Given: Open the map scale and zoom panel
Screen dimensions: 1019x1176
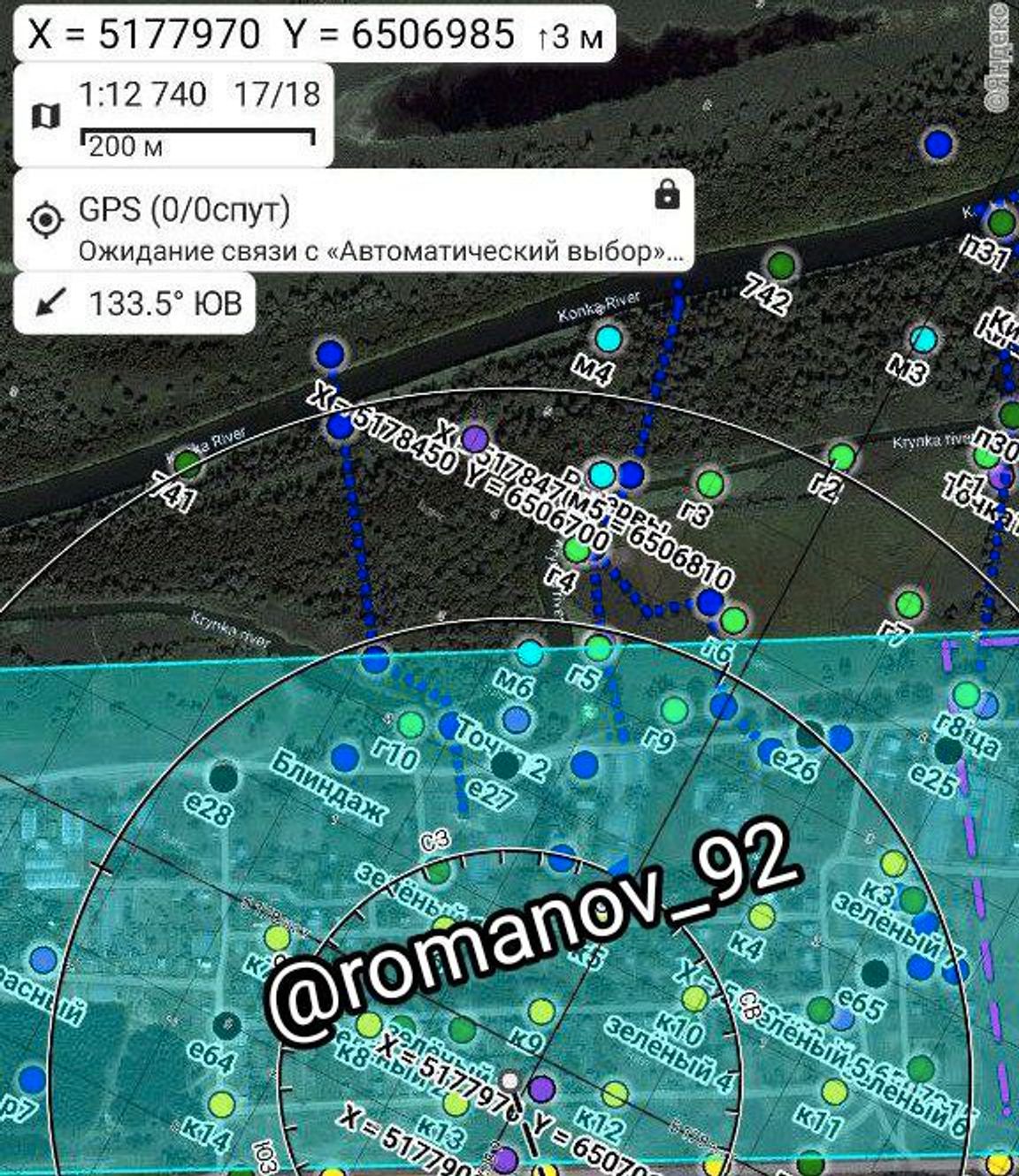Looking at the screenshot, I should pyautogui.click(x=173, y=115).
